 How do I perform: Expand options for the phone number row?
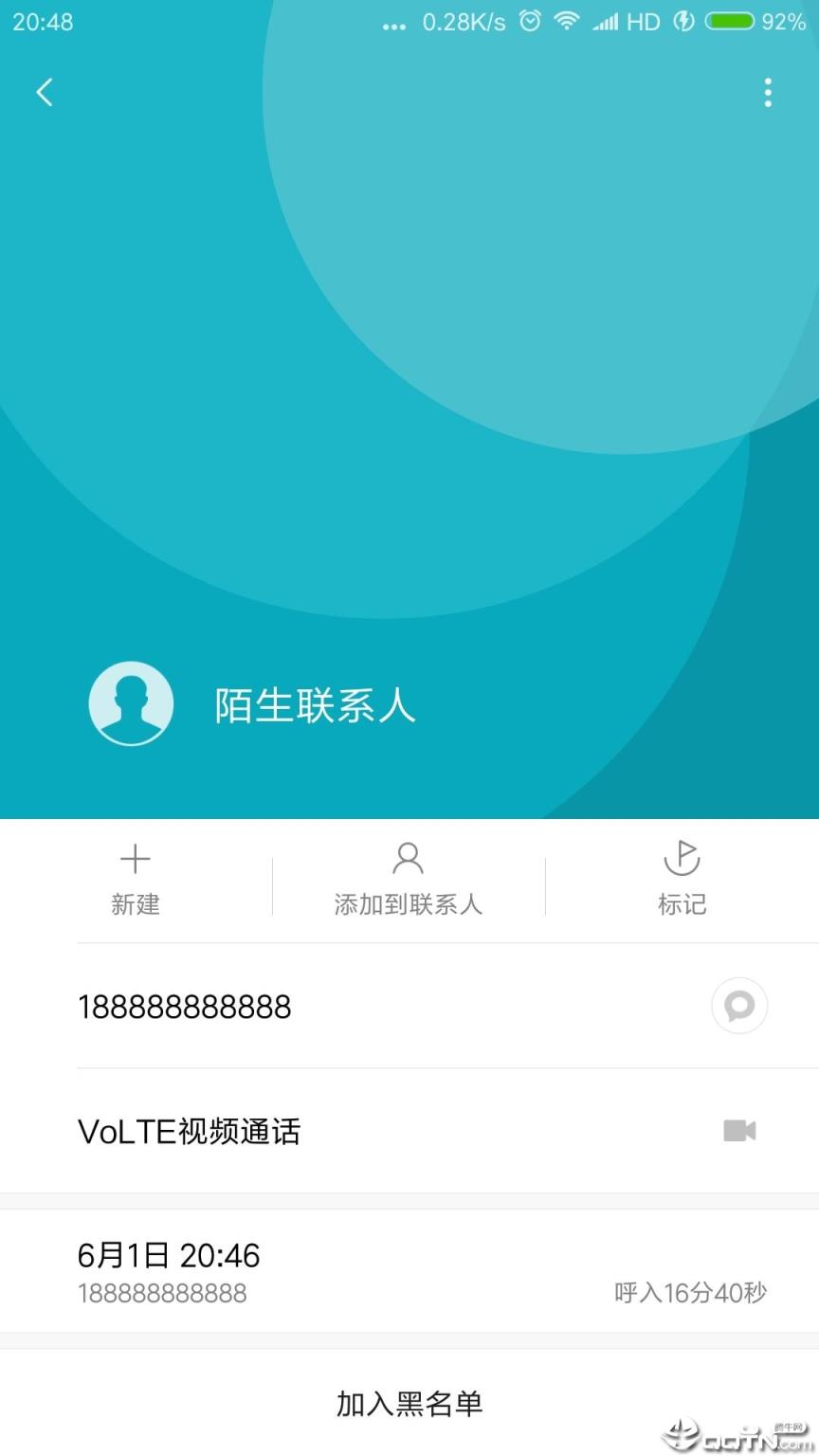coord(738,1006)
